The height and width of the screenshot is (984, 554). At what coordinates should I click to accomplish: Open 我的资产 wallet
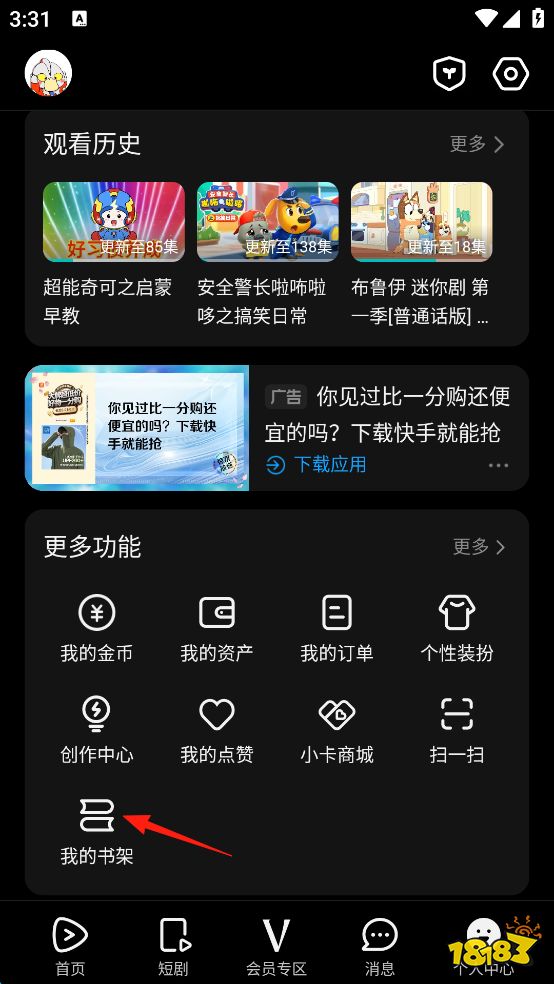click(x=217, y=628)
